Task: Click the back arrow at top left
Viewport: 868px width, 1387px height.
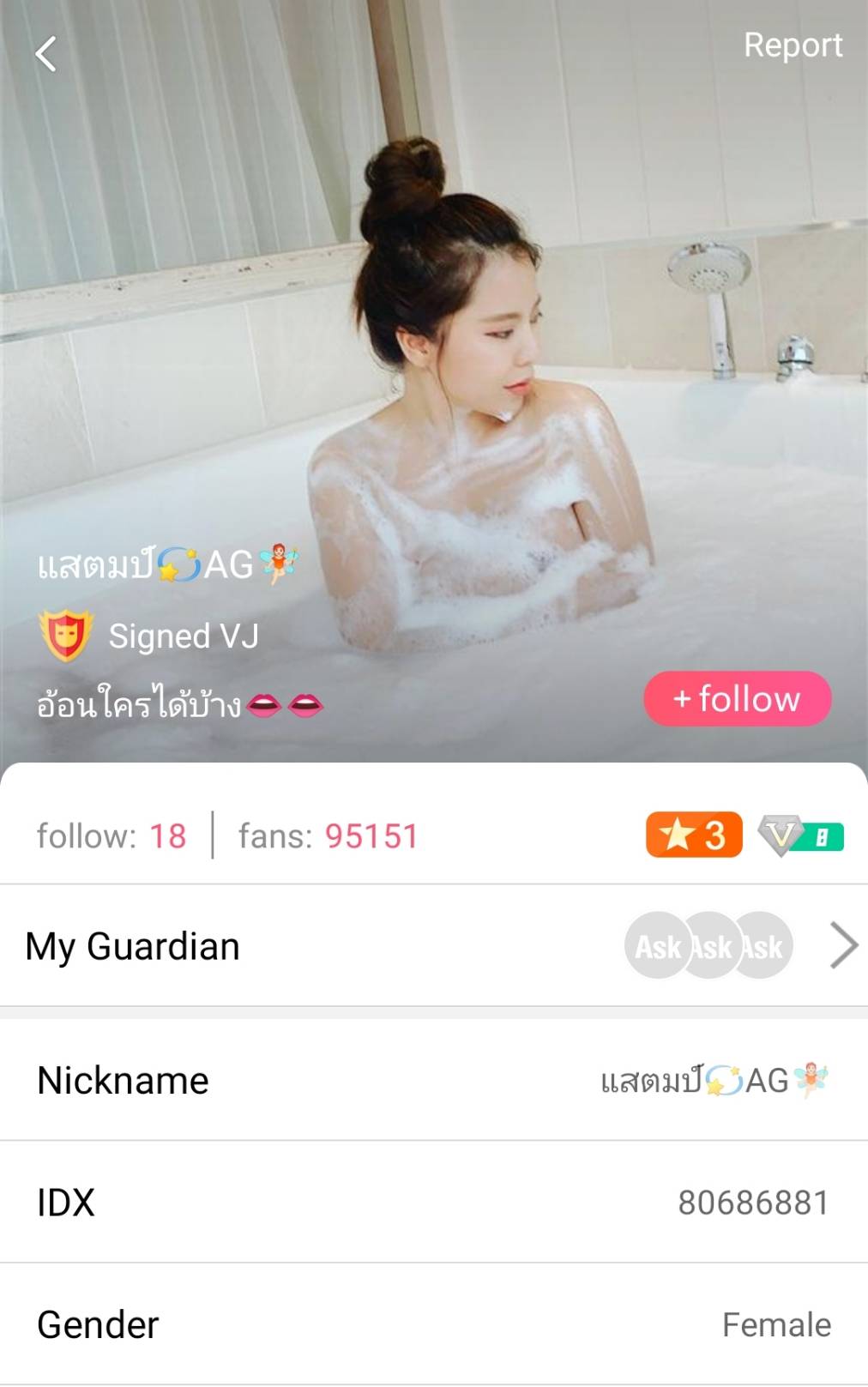Action: (45, 51)
